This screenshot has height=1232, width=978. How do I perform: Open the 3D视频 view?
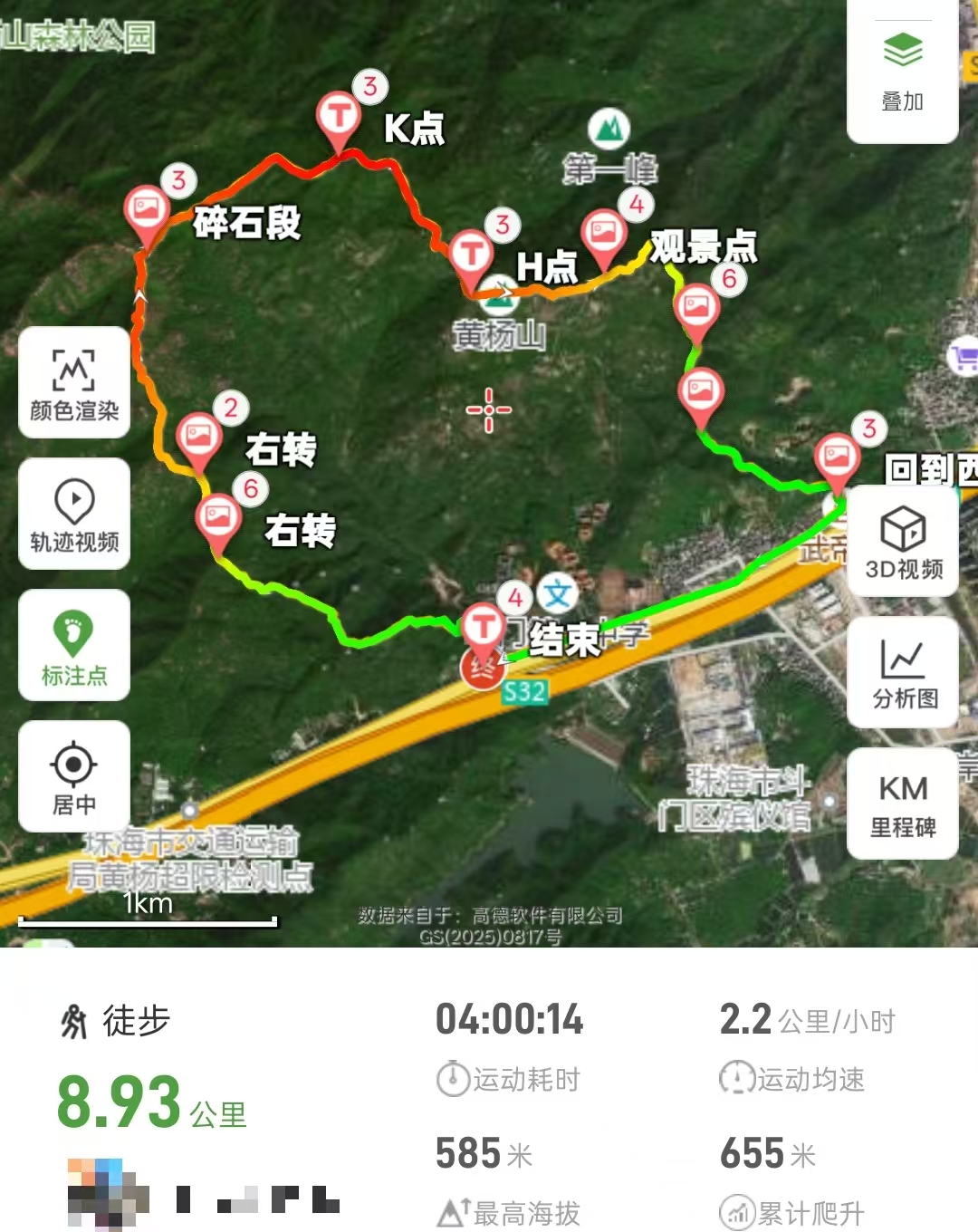tap(903, 541)
